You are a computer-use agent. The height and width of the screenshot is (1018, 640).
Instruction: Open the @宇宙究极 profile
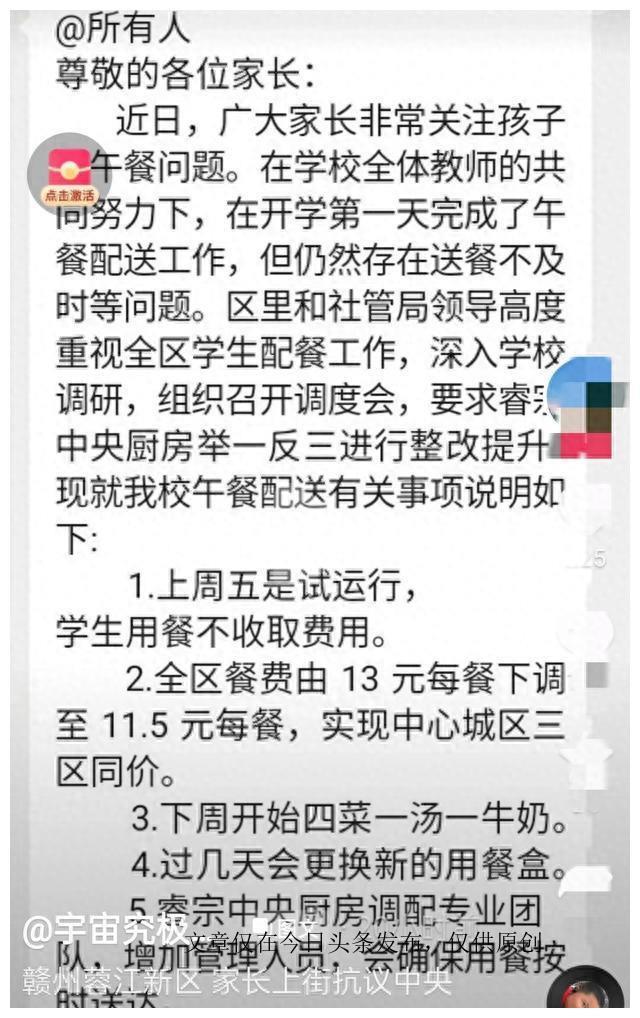(x=104, y=932)
